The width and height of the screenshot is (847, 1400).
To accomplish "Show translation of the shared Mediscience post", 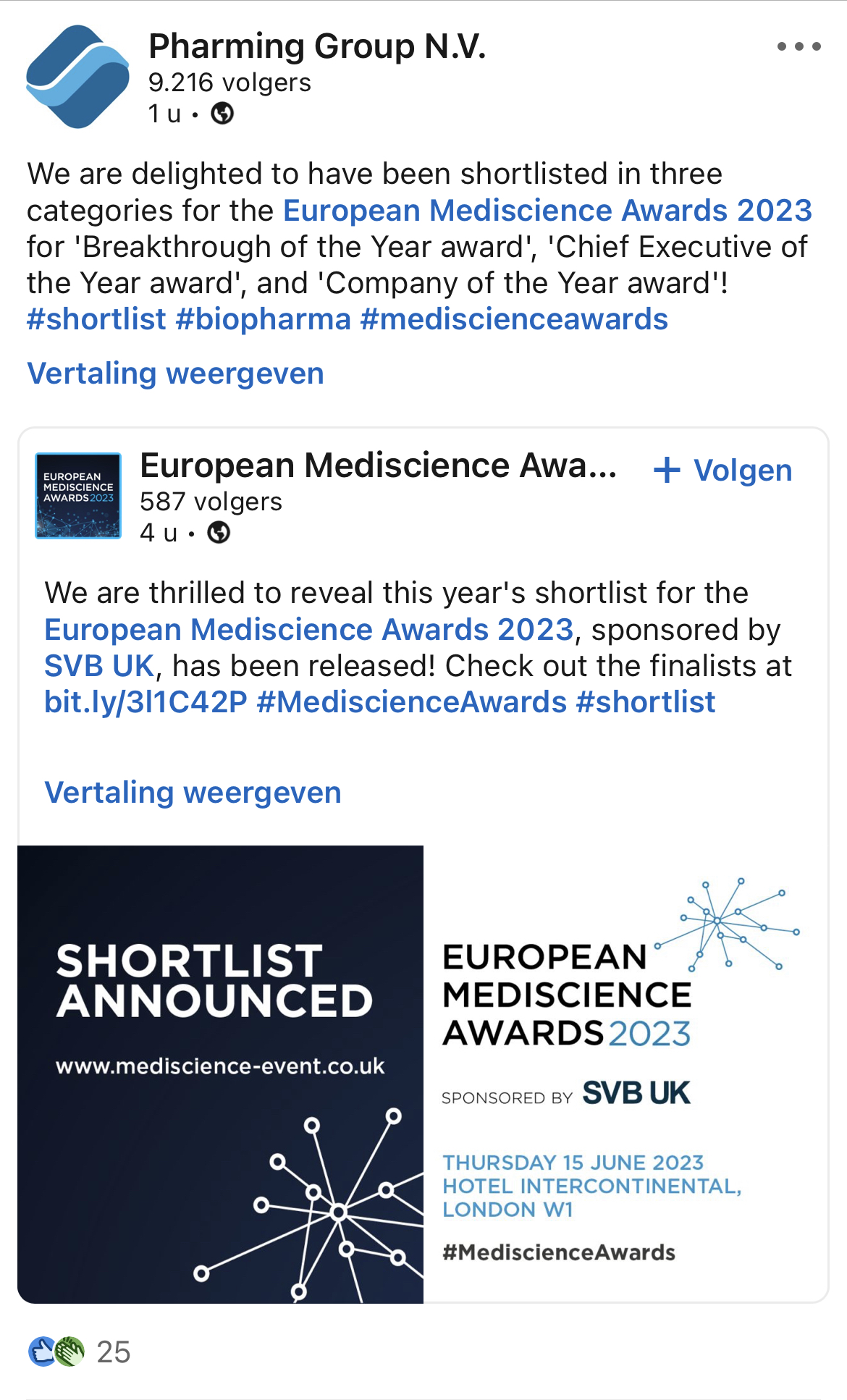I will [x=193, y=793].
